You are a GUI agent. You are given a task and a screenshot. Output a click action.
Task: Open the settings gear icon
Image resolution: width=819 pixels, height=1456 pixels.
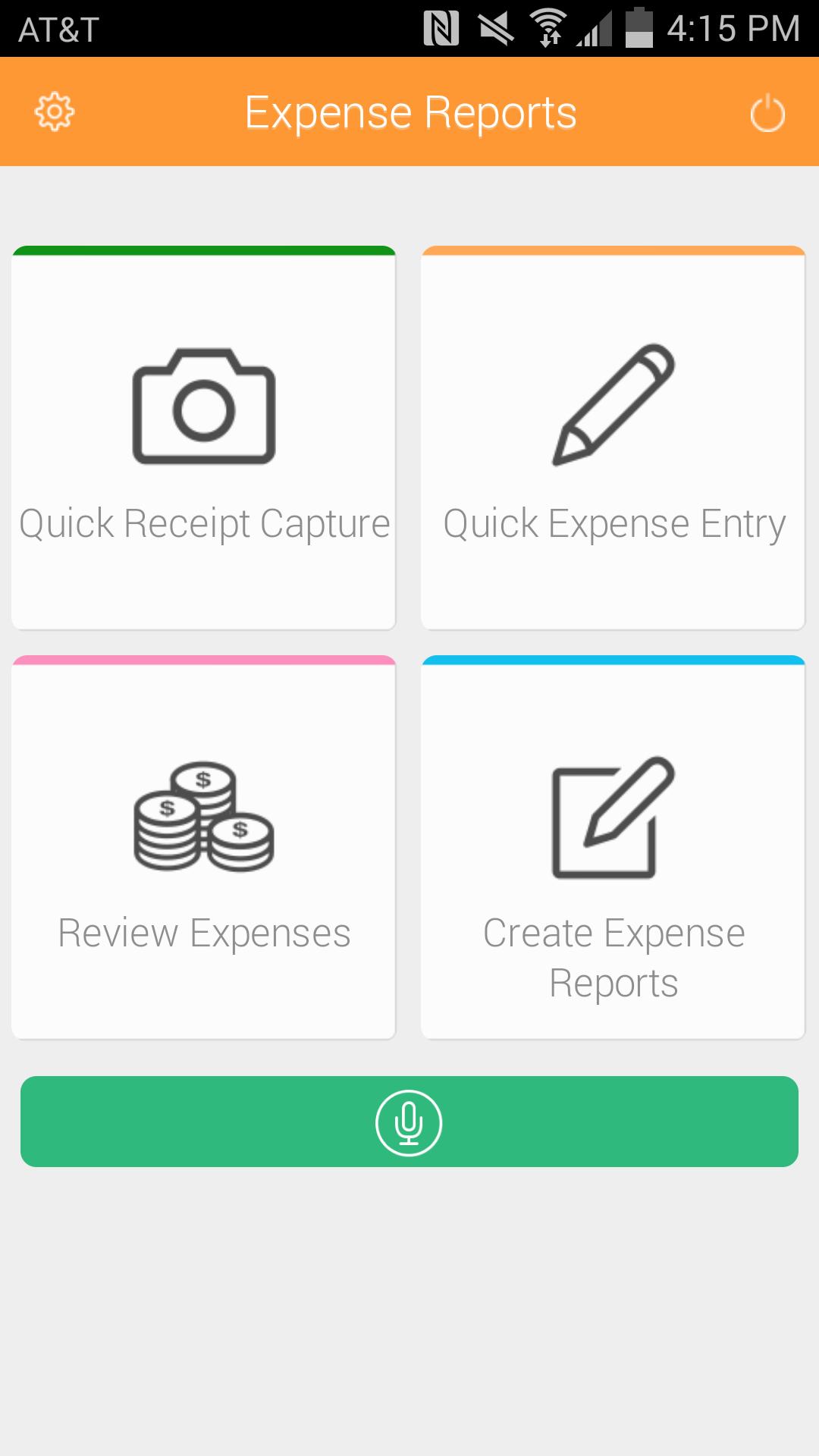click(x=54, y=111)
